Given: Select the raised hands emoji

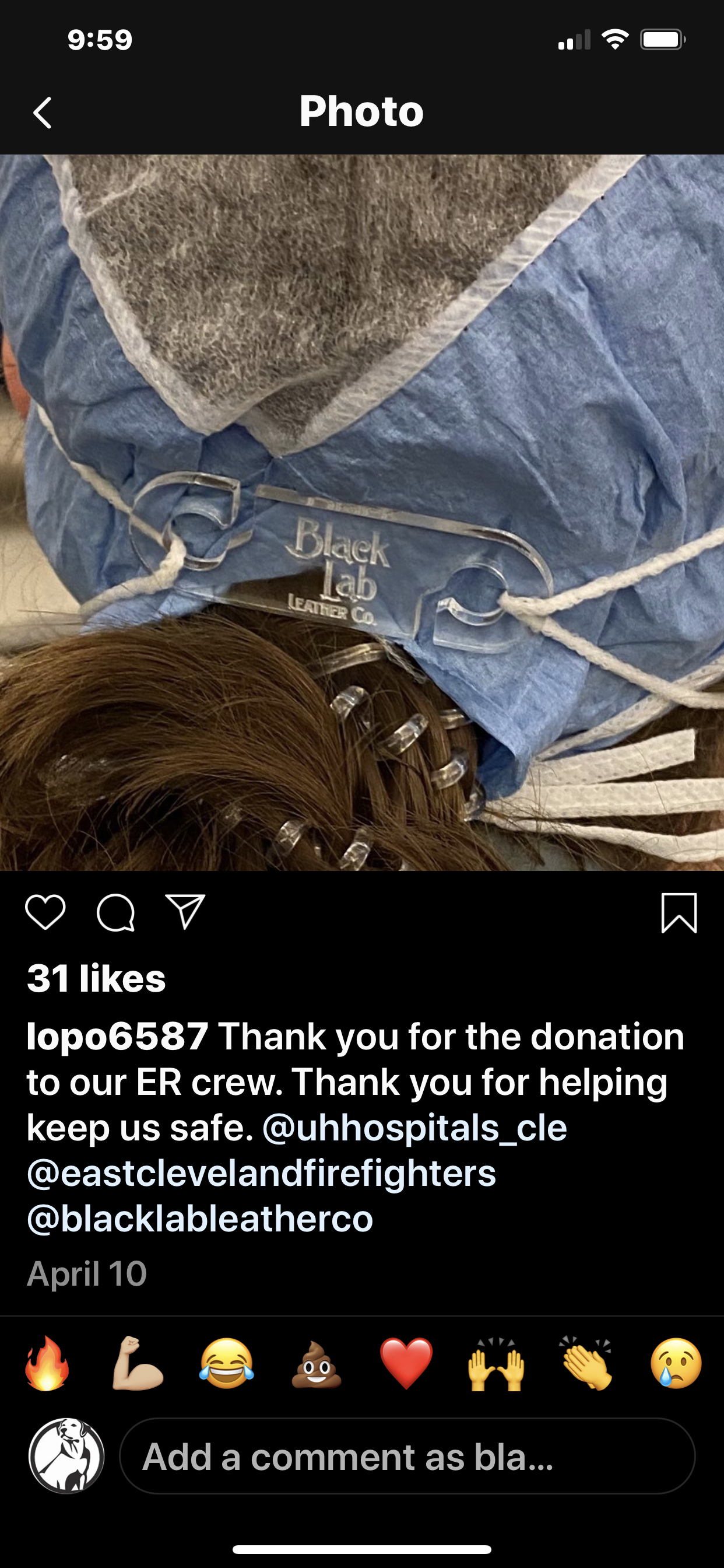Looking at the screenshot, I should coord(496,1363).
